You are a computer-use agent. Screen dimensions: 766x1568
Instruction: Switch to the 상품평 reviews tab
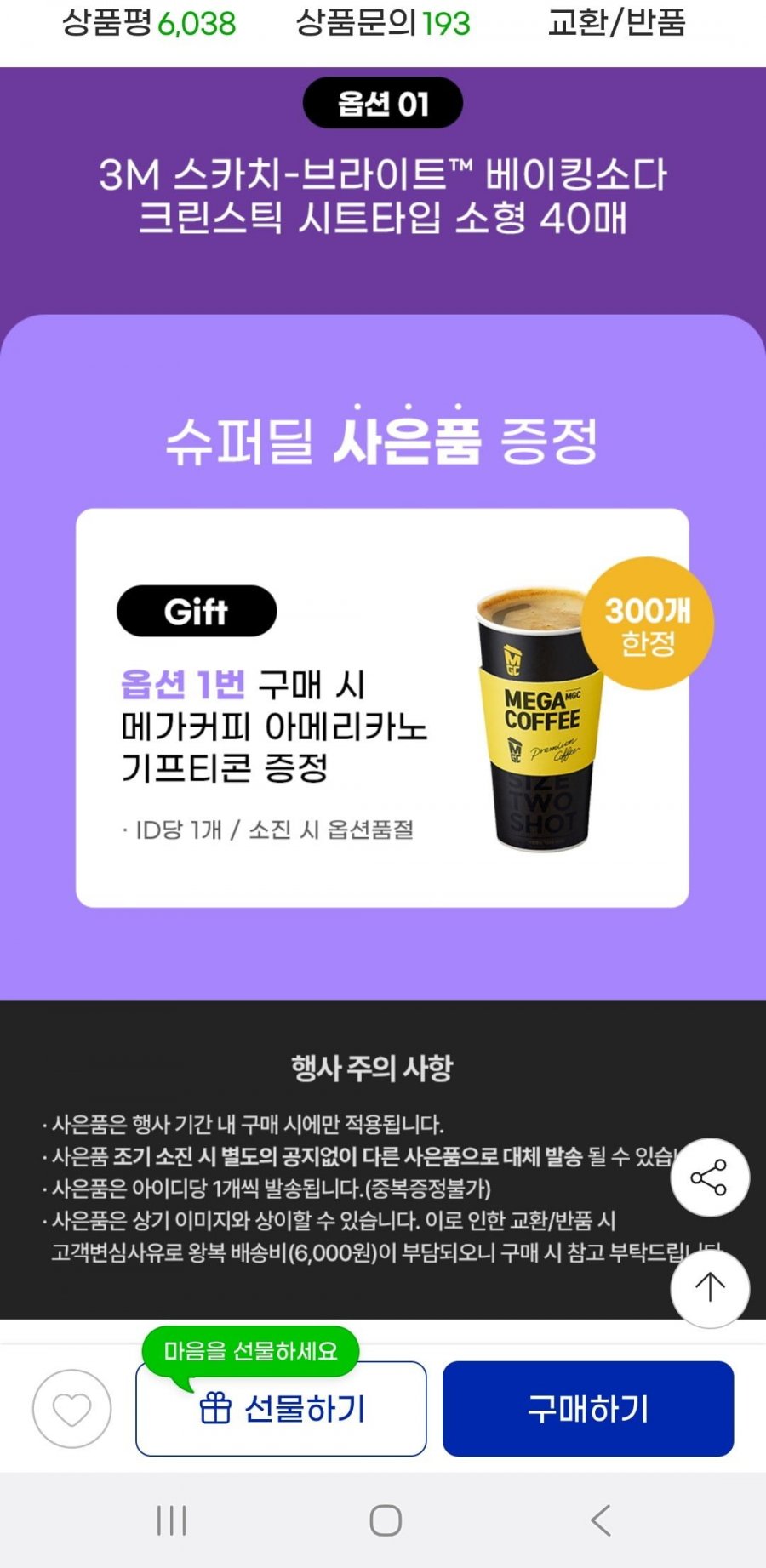click(x=149, y=23)
